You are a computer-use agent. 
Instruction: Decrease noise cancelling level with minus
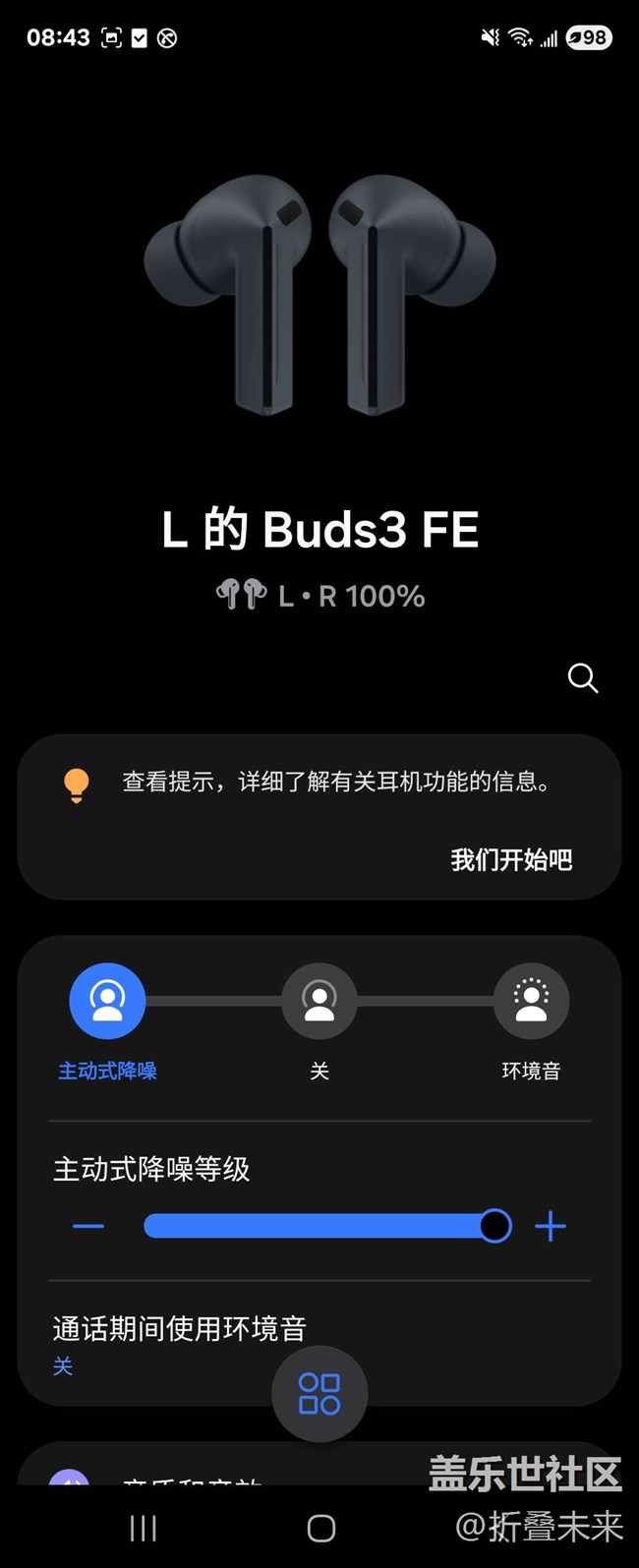88,1226
